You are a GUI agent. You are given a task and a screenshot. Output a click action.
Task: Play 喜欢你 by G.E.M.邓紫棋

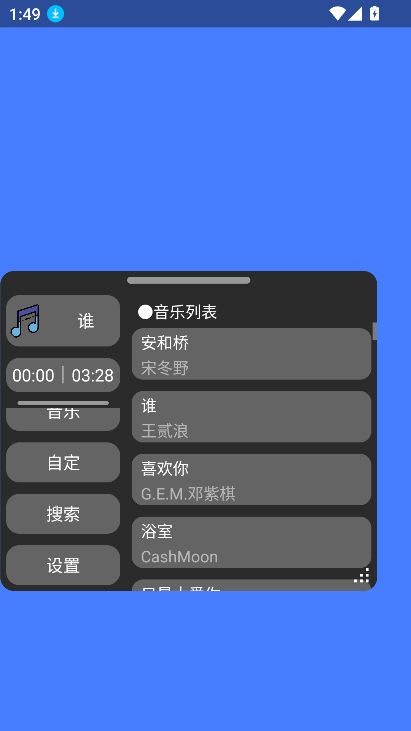[x=252, y=480]
